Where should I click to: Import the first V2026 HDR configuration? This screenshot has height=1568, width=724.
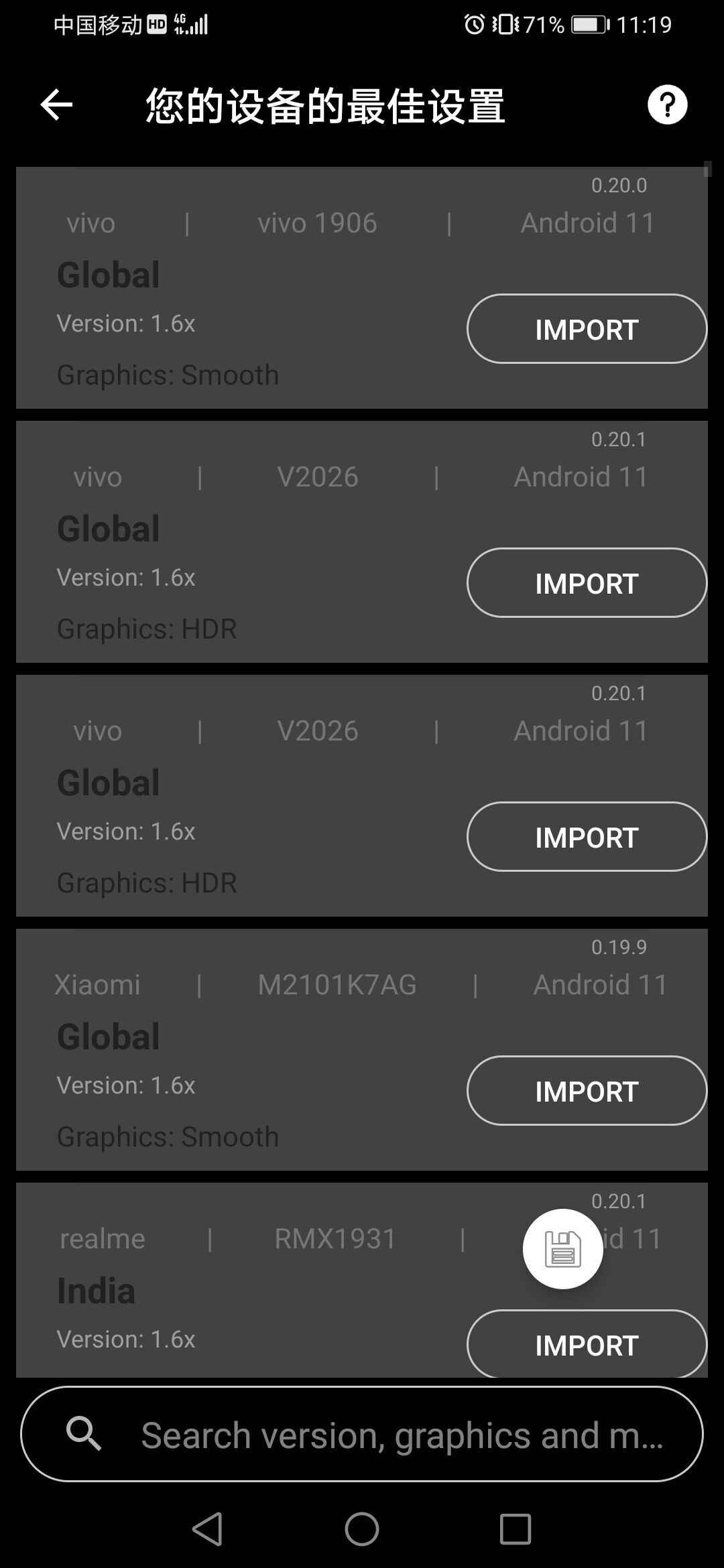[586, 583]
